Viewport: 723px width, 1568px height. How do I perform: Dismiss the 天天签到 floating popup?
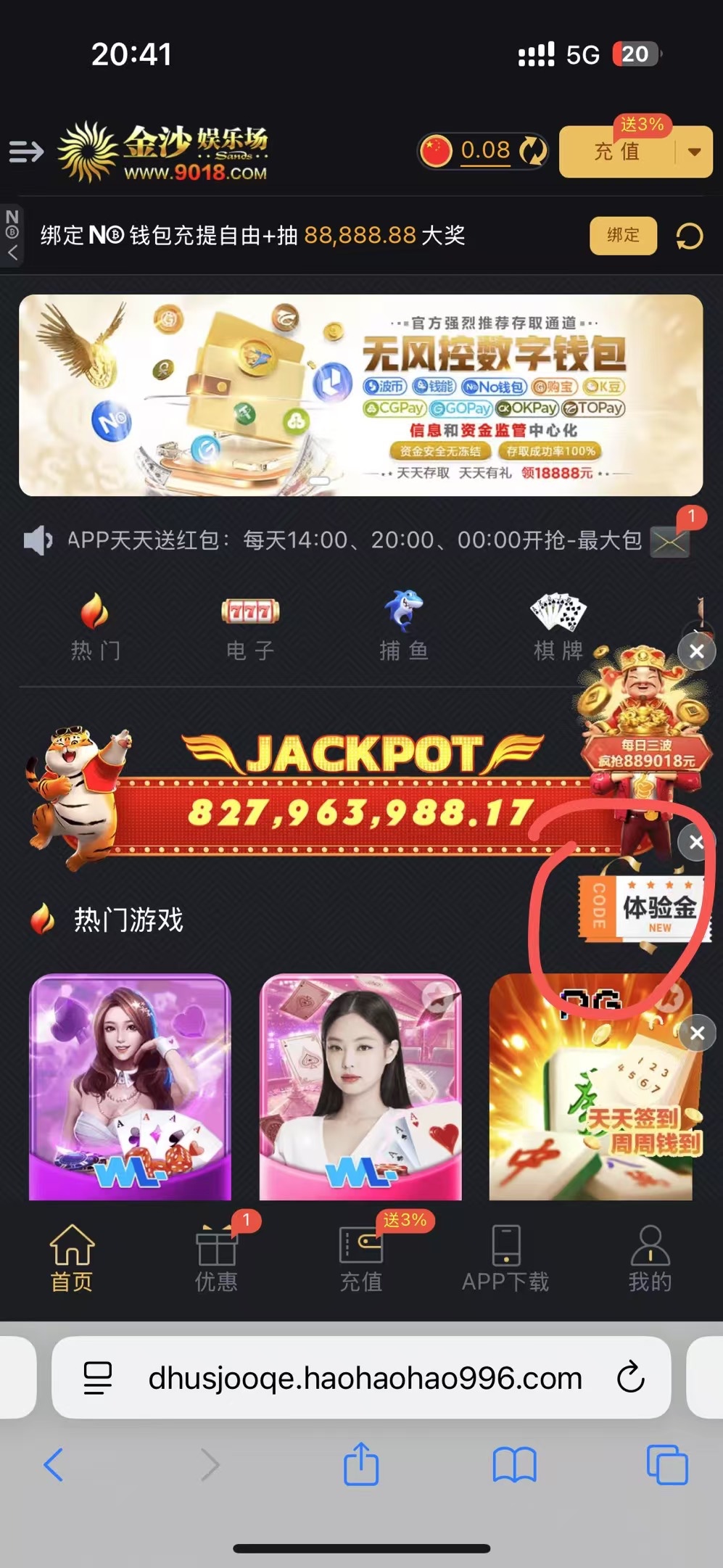click(x=697, y=1033)
